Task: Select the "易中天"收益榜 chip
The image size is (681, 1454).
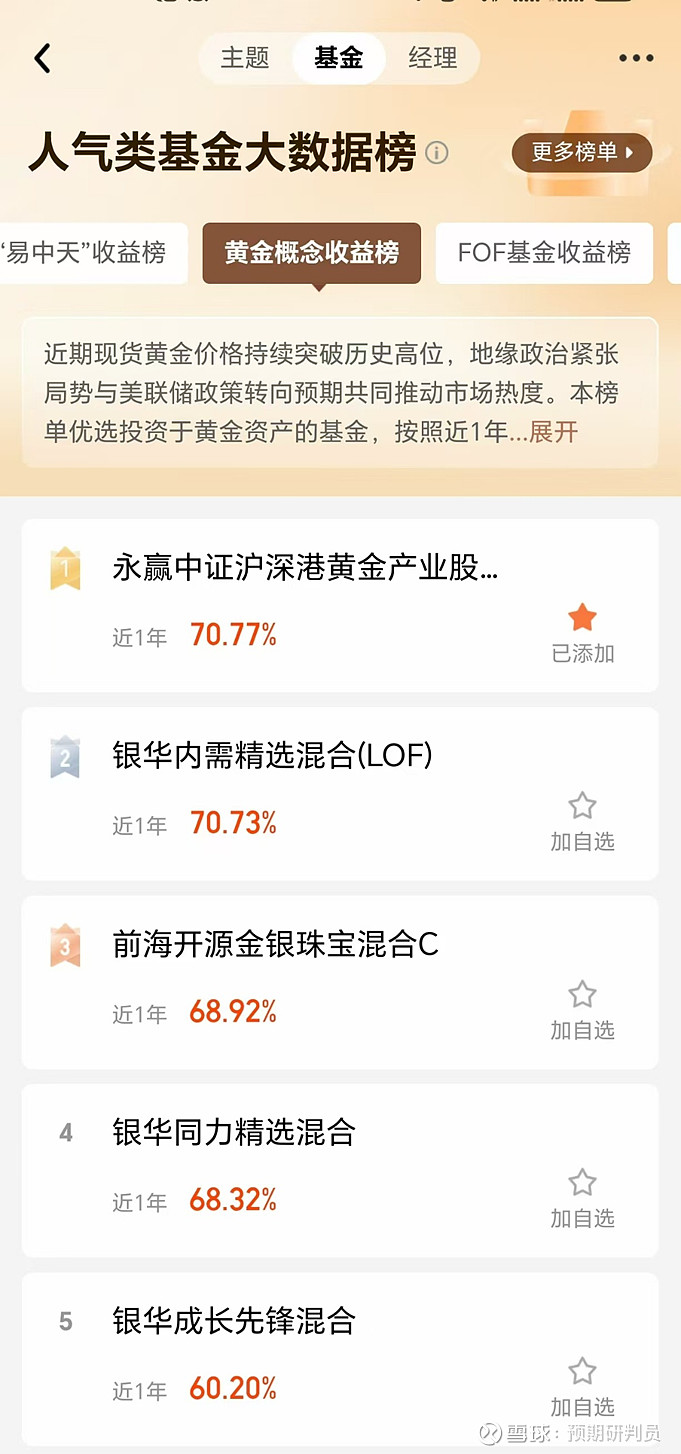Action: [x=88, y=253]
